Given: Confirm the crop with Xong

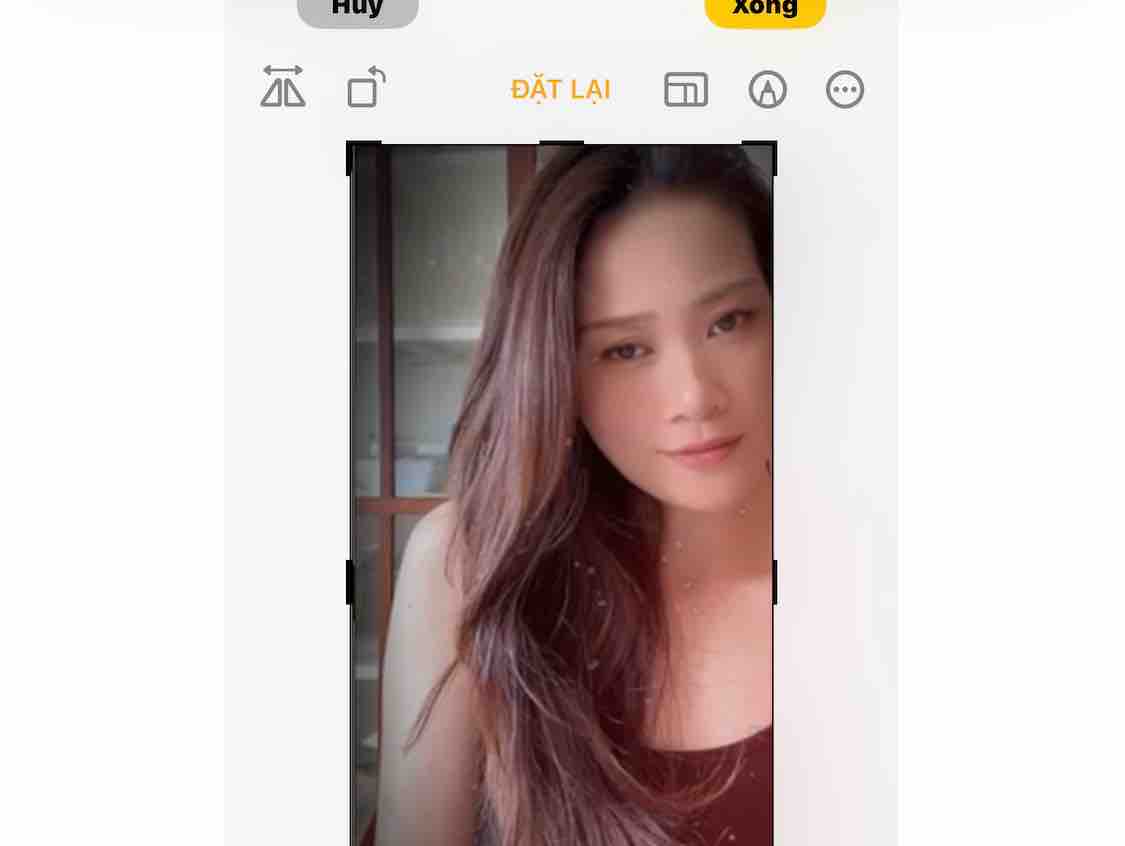Looking at the screenshot, I should [765, 10].
